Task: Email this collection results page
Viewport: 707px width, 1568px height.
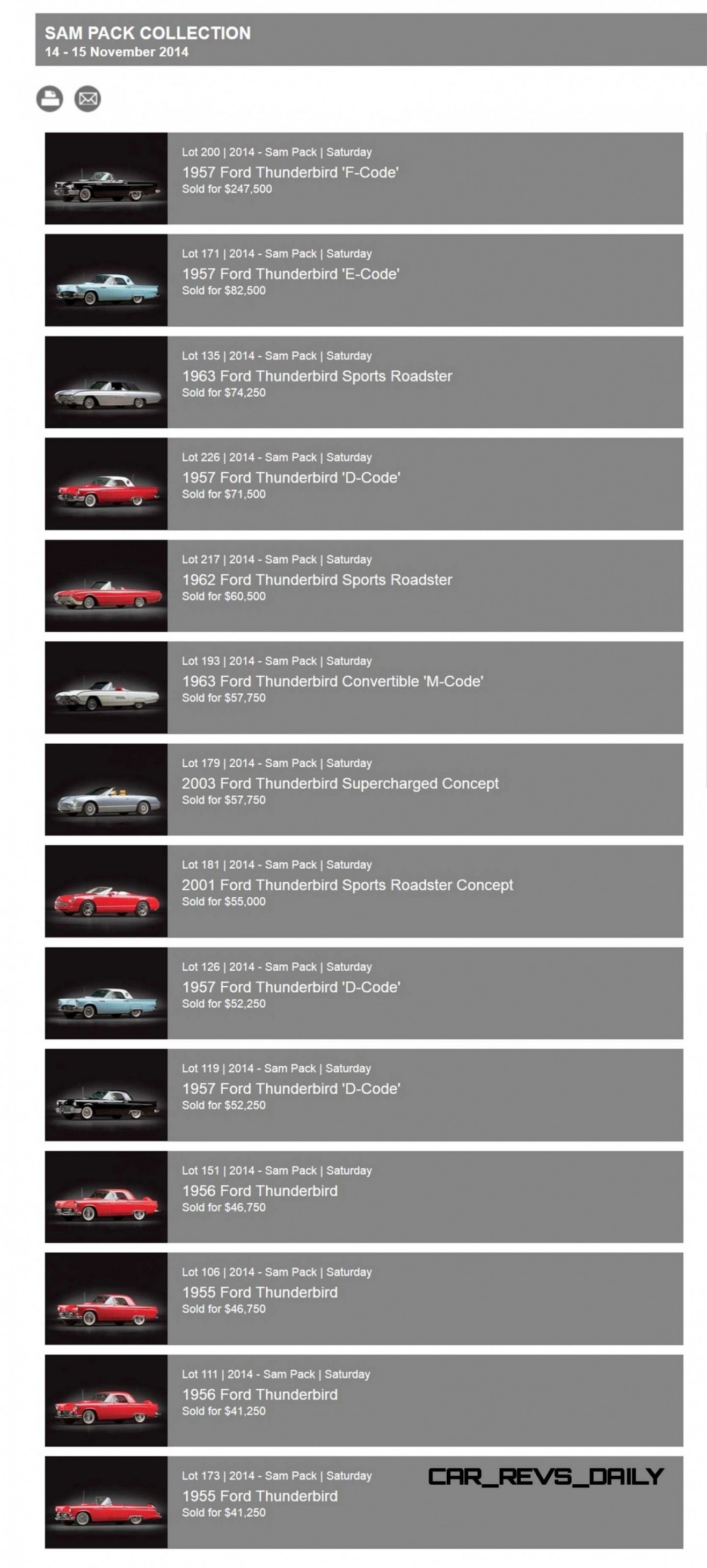Action: click(88, 99)
